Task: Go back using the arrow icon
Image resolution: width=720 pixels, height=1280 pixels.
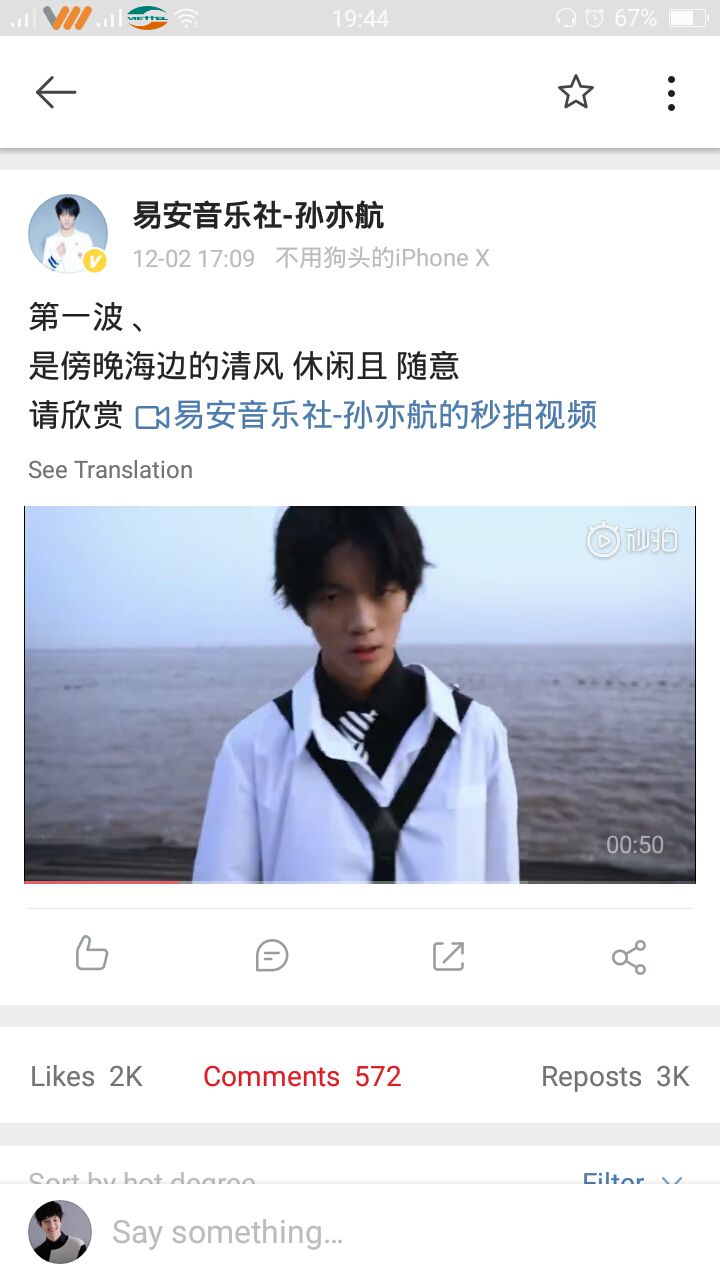Action: coord(56,93)
